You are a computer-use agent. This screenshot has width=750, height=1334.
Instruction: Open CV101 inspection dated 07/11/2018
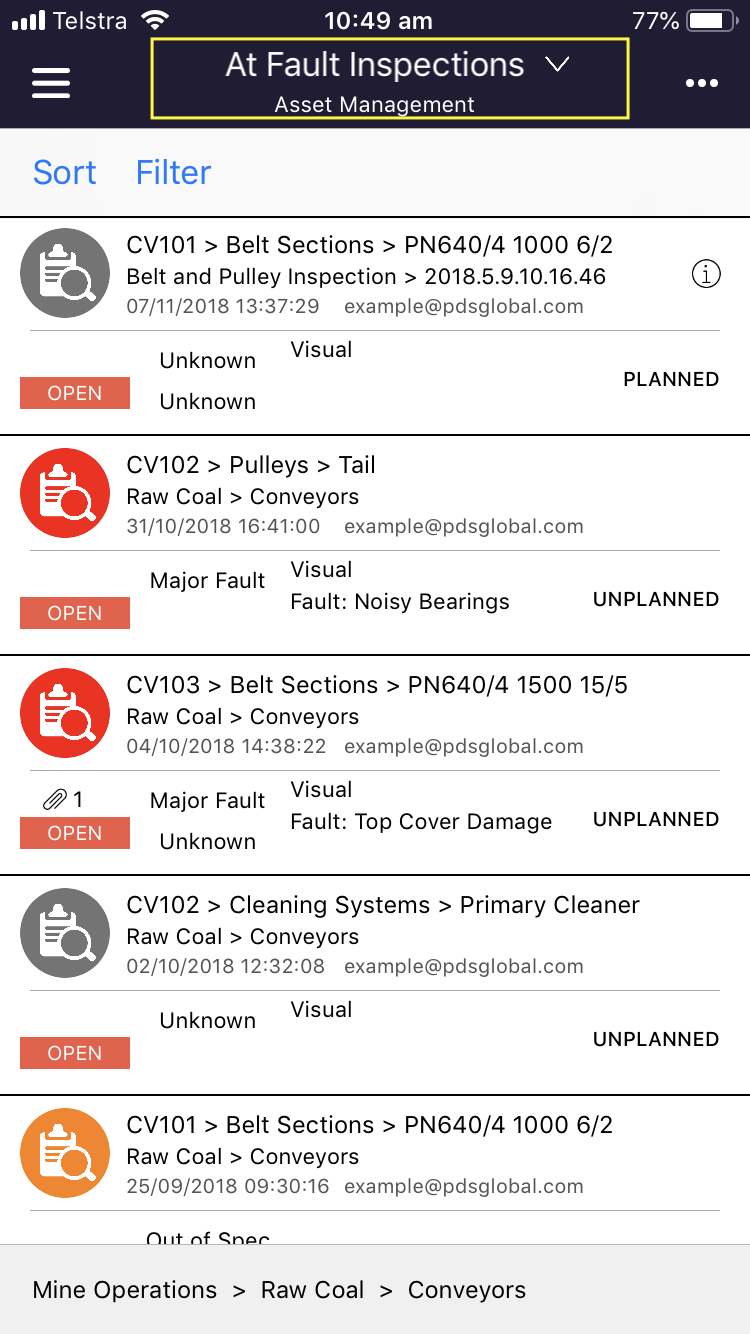click(375, 326)
